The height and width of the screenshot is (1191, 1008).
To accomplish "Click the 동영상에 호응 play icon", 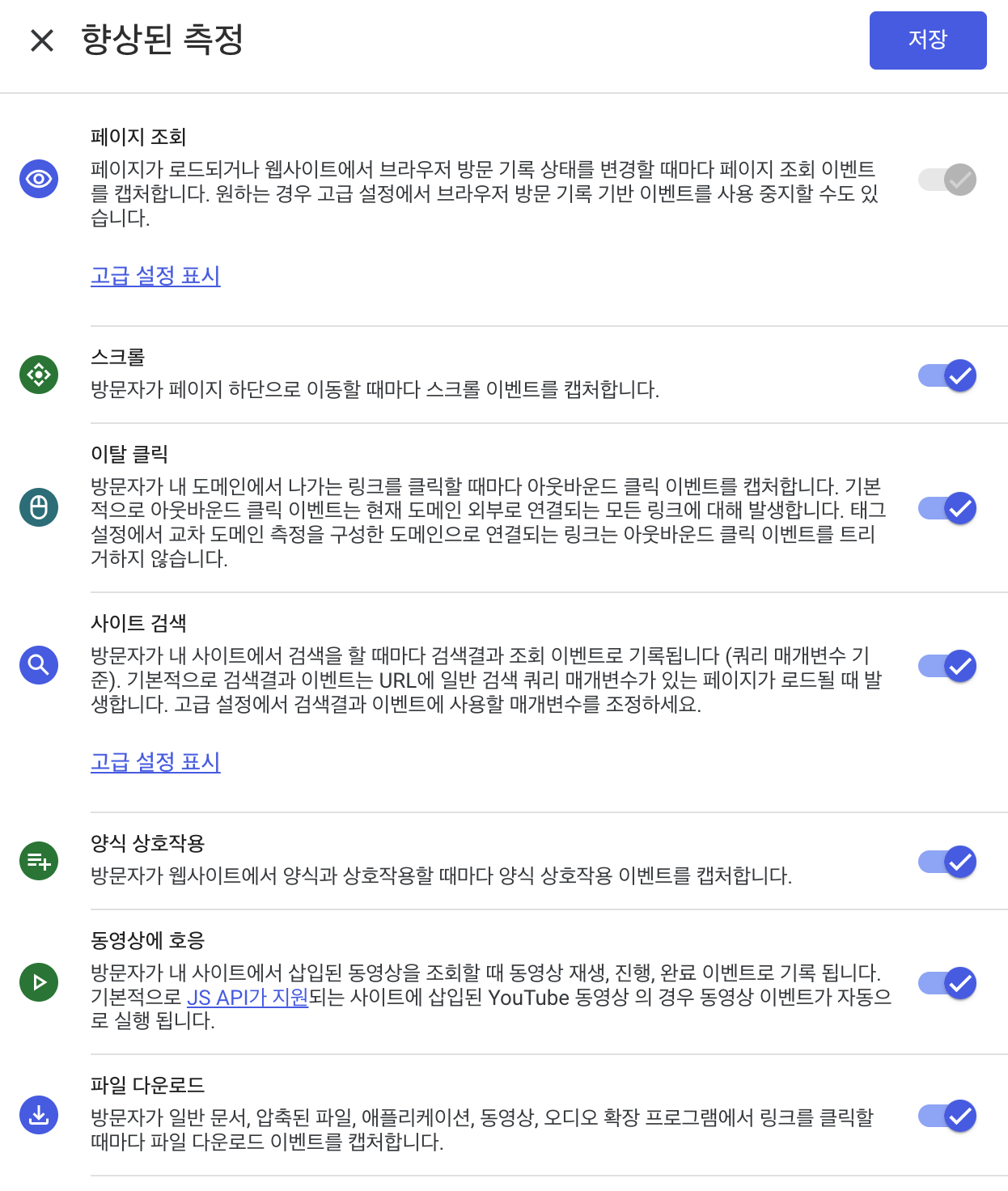I will [38, 982].
